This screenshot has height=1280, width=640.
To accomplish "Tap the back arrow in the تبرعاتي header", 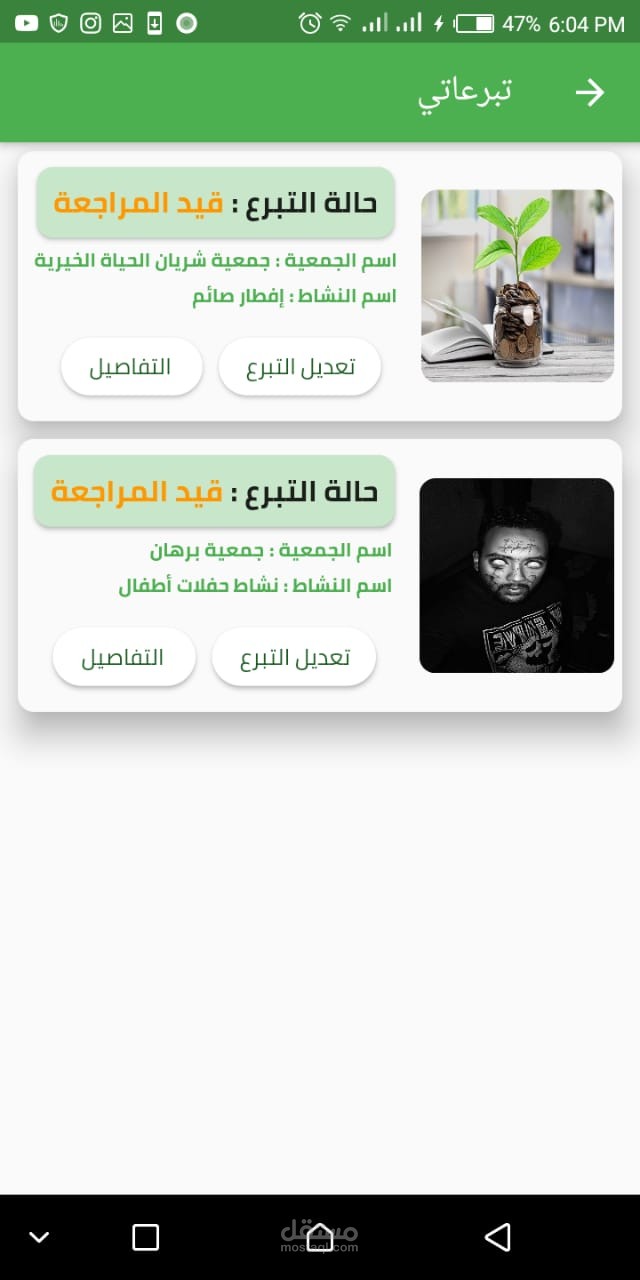I will click(x=590, y=92).
